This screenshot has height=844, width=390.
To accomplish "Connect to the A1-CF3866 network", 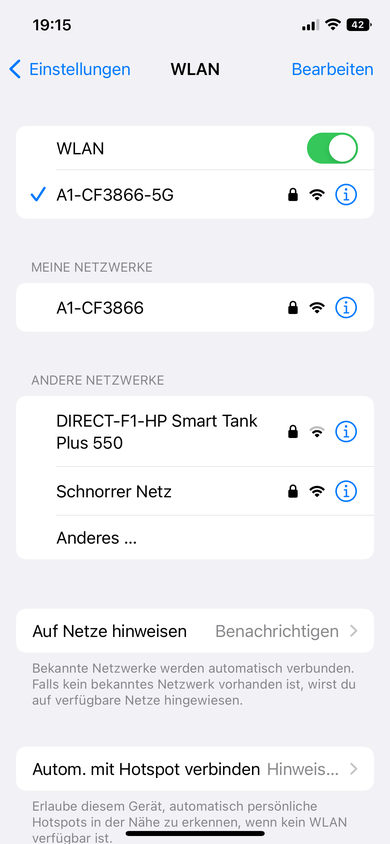I will [x=195, y=307].
